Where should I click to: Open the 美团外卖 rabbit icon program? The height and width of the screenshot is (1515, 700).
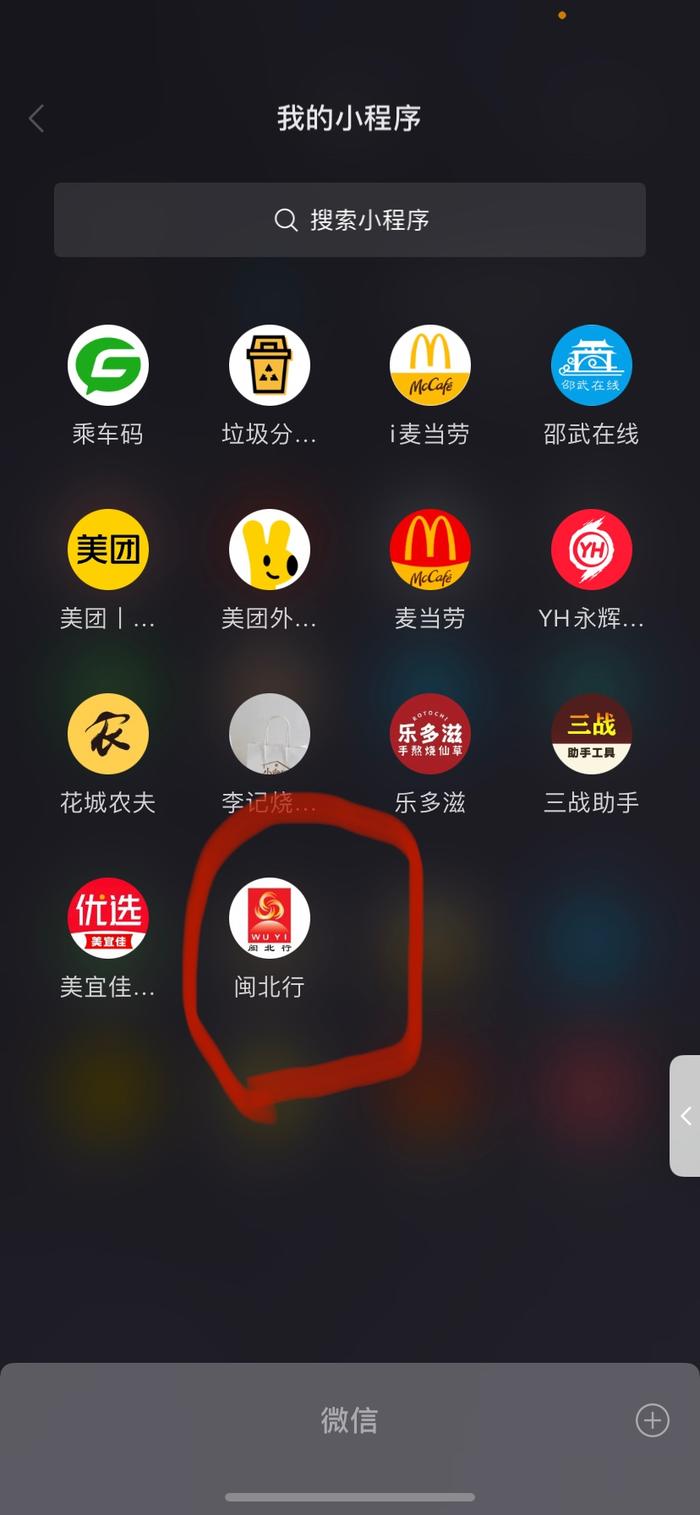[x=269, y=549]
